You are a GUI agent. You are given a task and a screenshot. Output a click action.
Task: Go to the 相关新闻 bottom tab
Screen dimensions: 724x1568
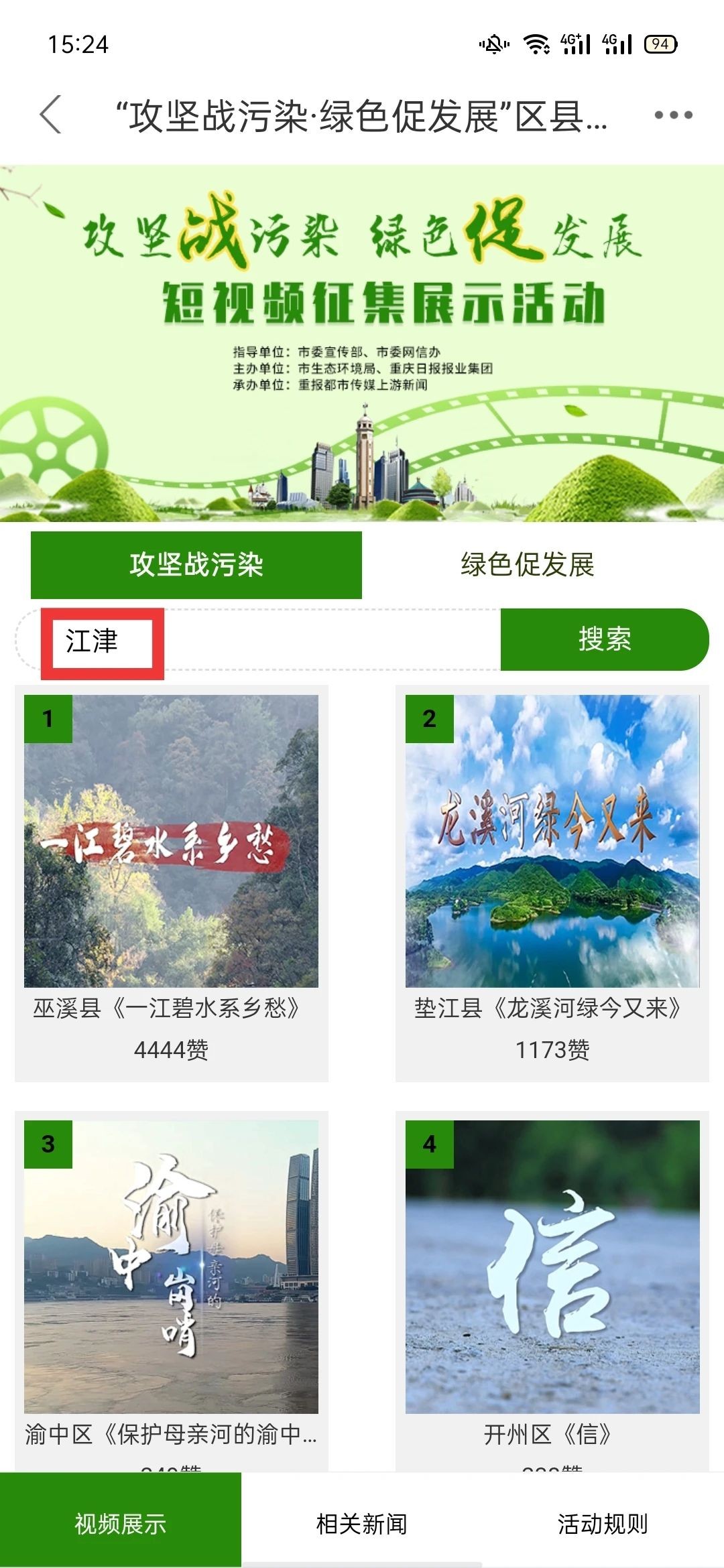(x=362, y=1524)
